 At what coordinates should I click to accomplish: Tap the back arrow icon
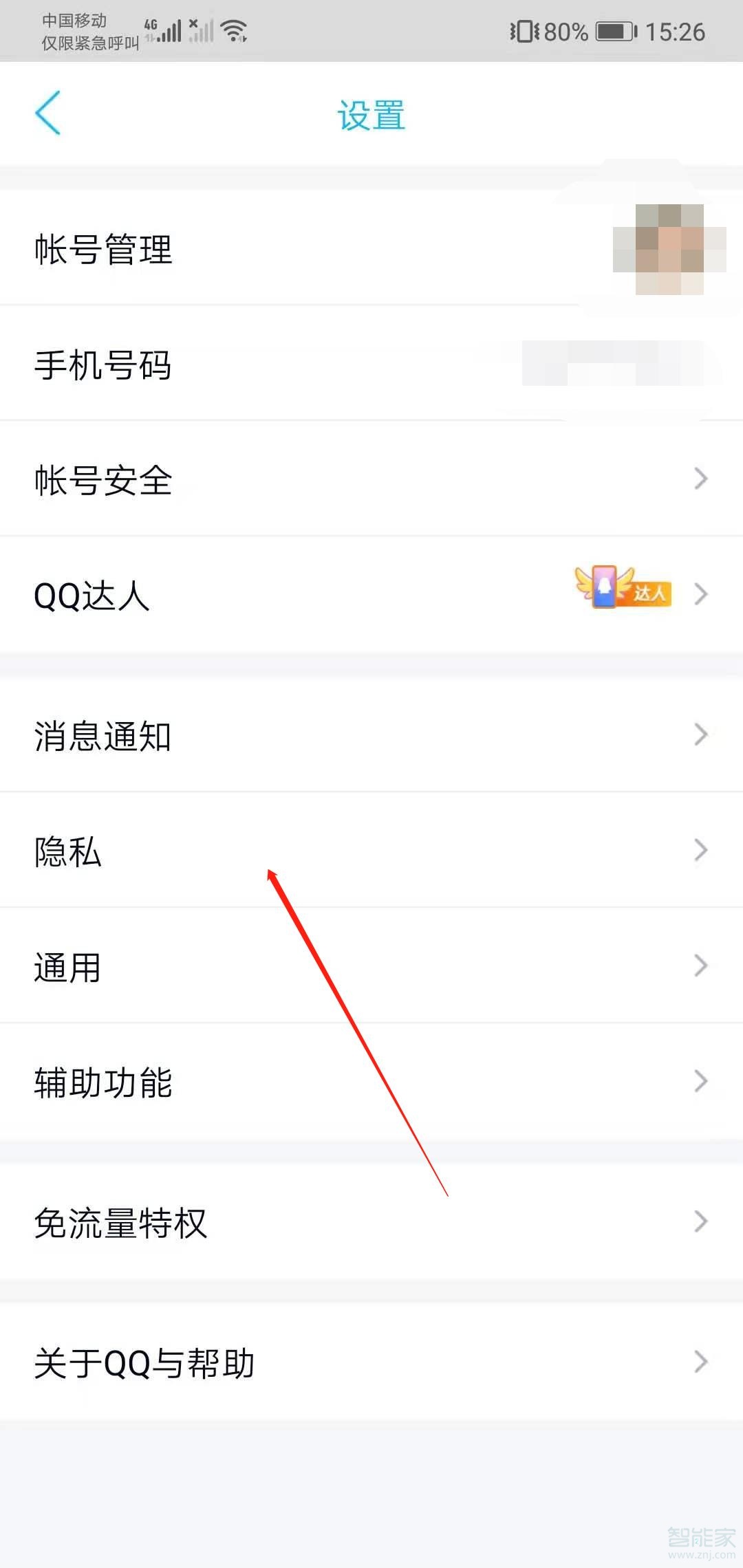coord(48,113)
